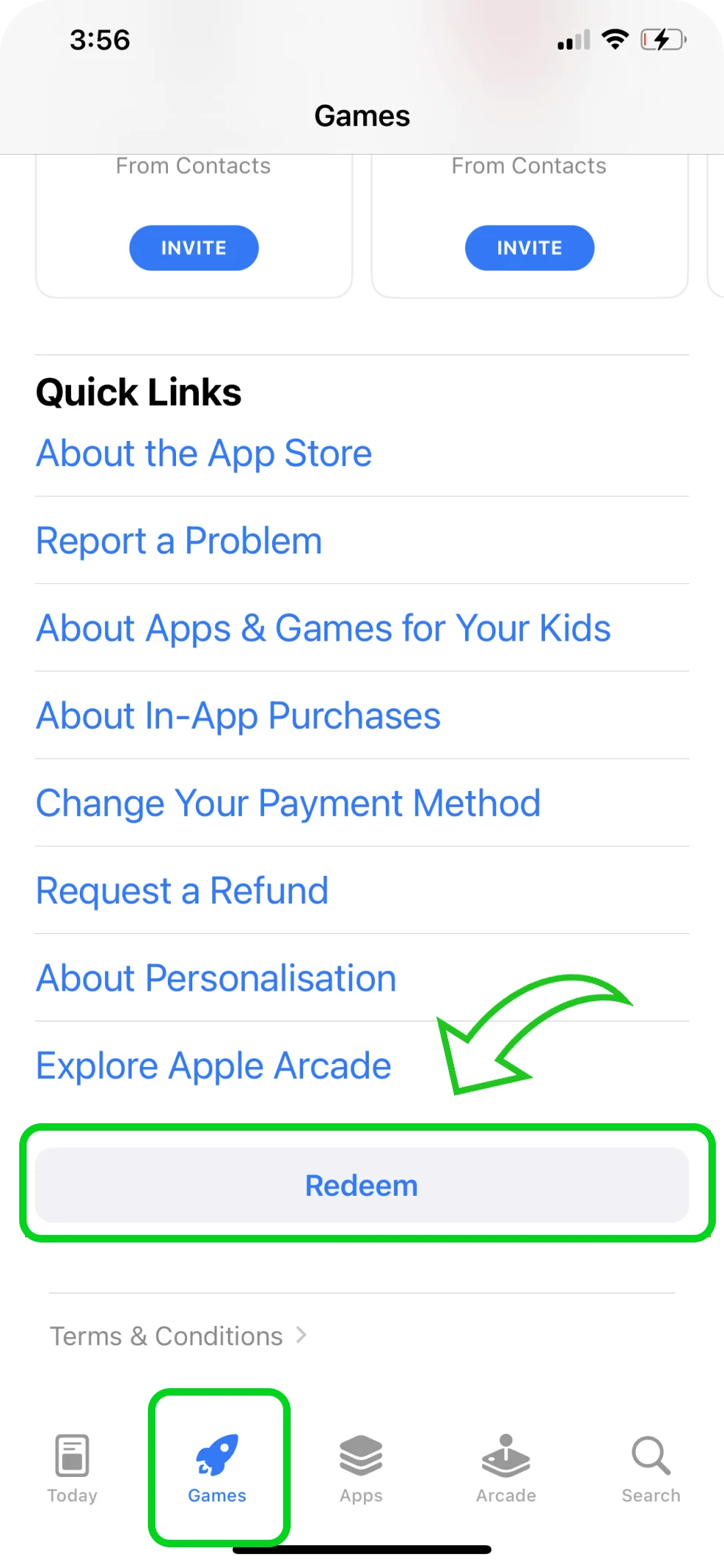Select the Games tab
Viewport: 724px width, 1568px height.
(217, 1468)
